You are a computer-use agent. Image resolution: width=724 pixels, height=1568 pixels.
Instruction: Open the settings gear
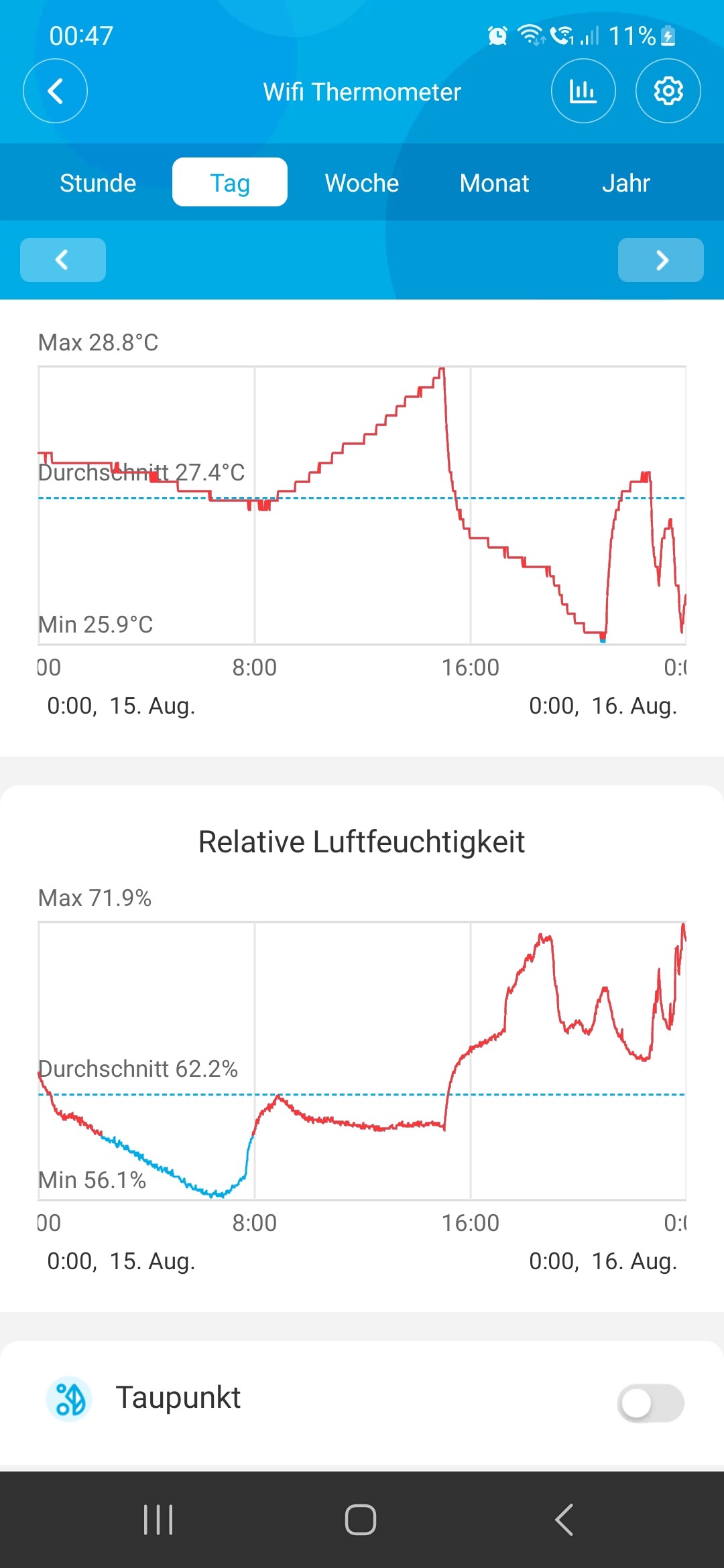(x=668, y=91)
